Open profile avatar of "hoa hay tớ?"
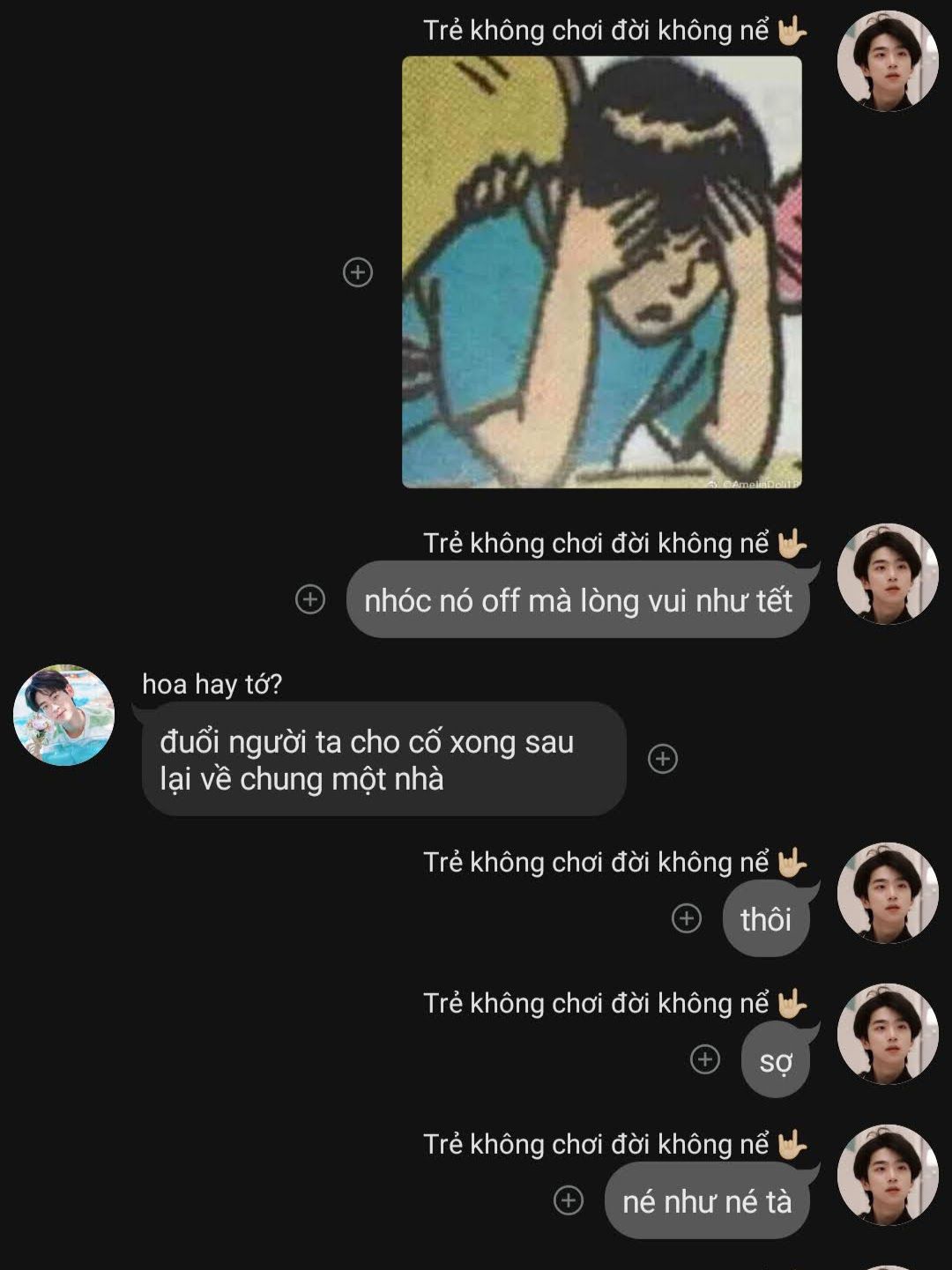 (64, 715)
